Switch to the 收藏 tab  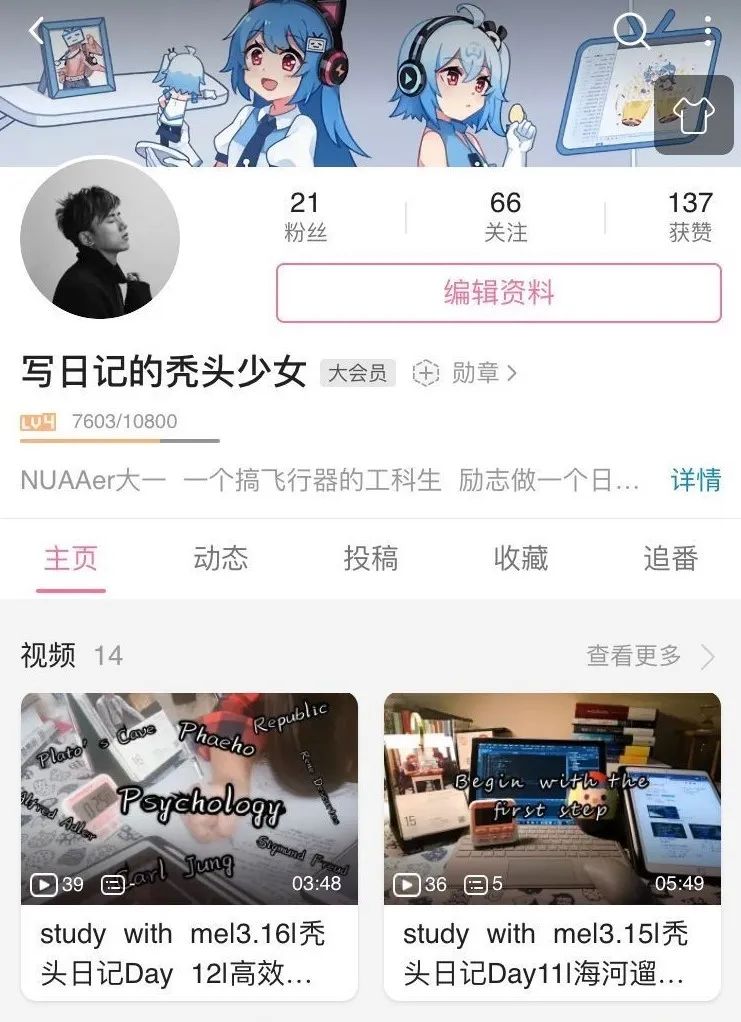pos(521,558)
